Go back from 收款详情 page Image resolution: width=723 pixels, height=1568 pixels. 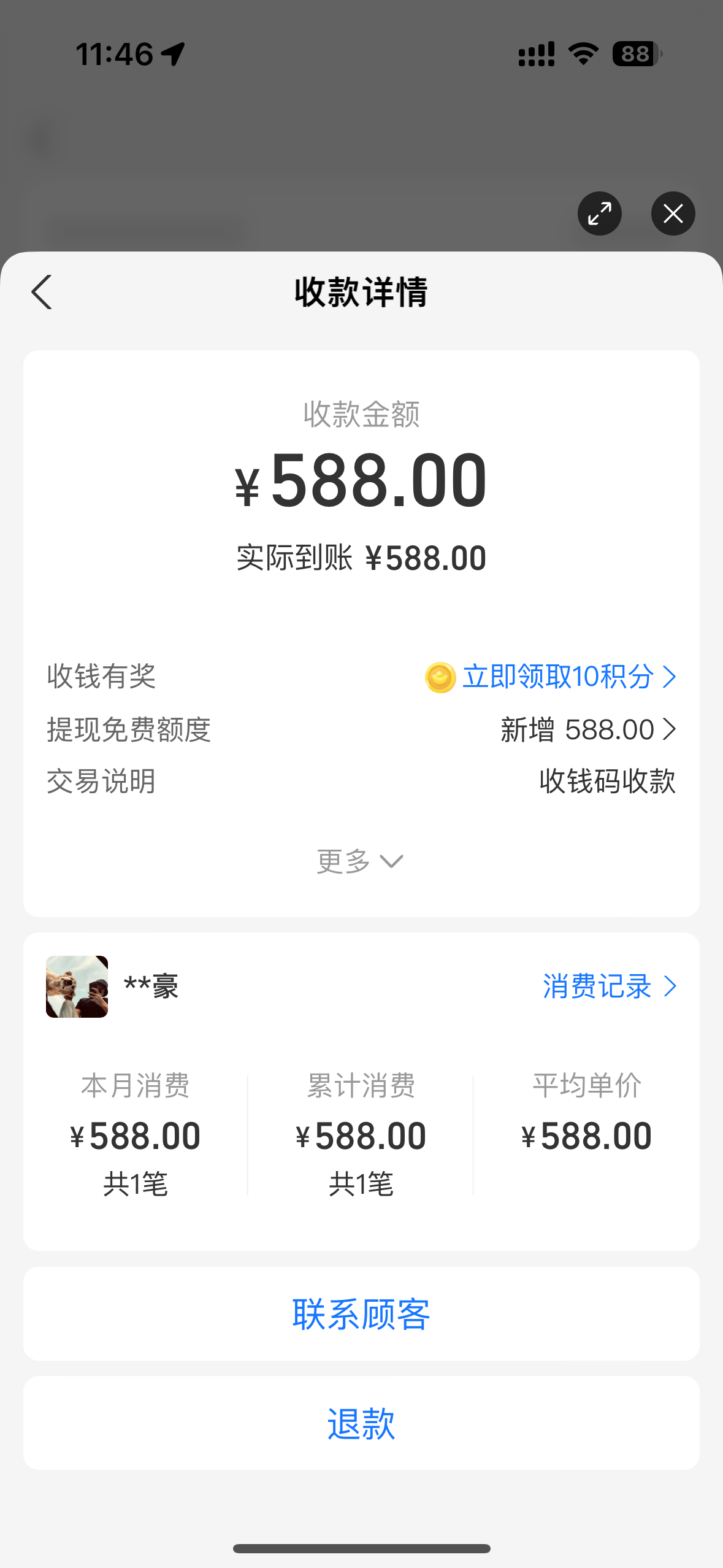(42, 292)
